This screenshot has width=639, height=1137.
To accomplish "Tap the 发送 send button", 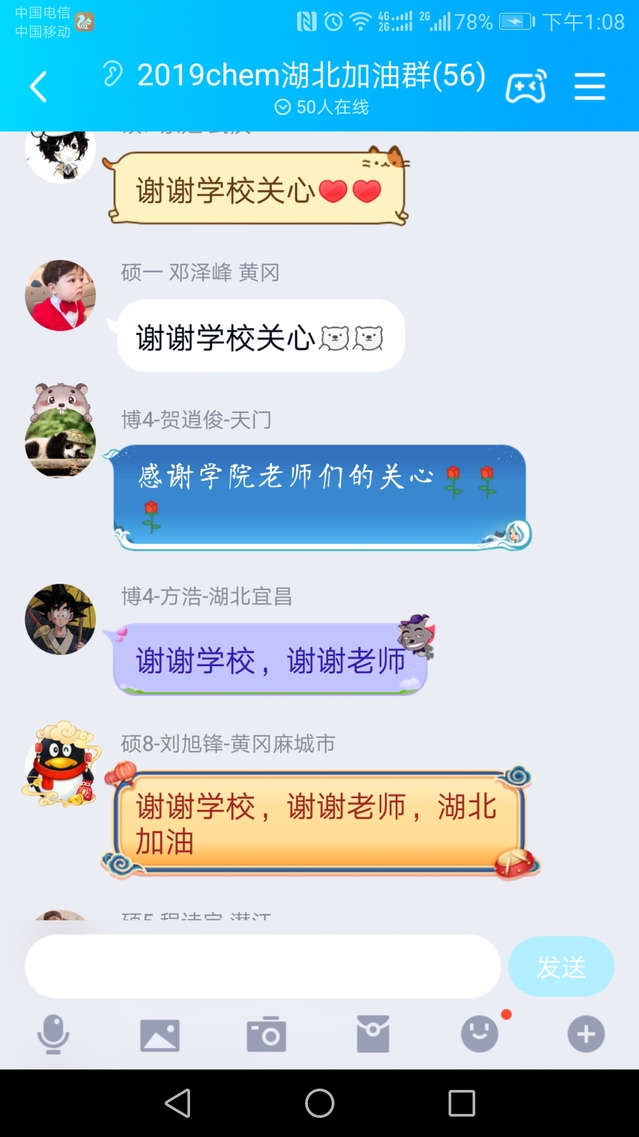I will coord(561,966).
